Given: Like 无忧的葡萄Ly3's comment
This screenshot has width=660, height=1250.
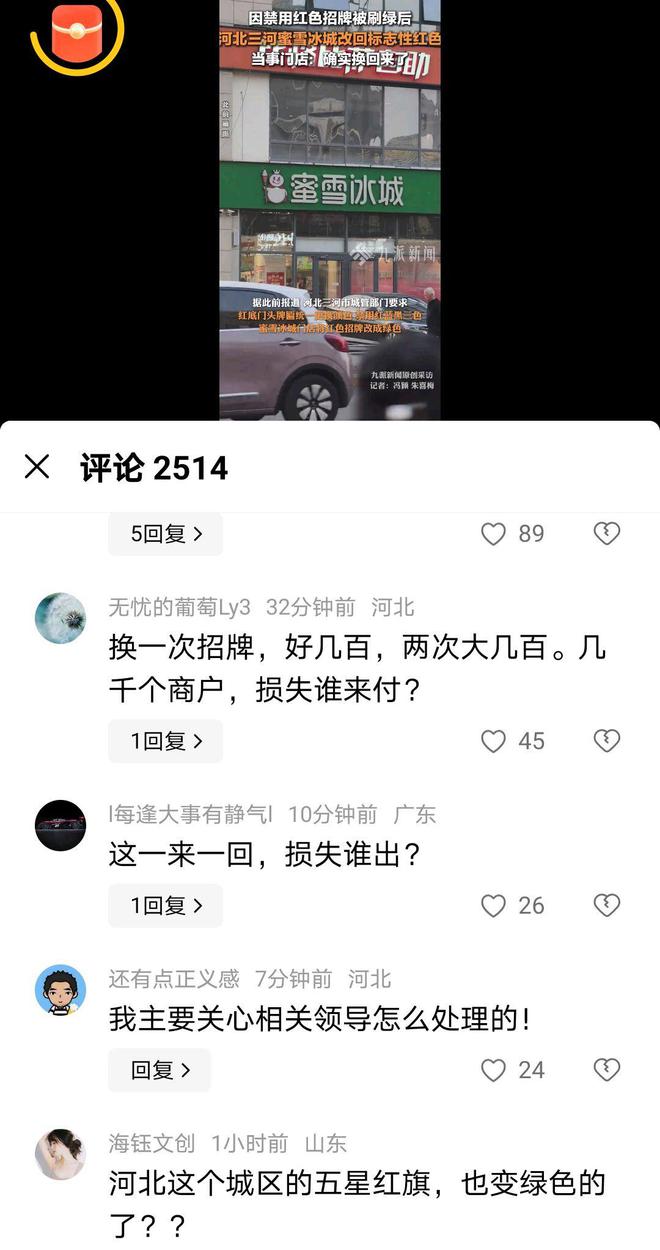Looking at the screenshot, I should 494,741.
